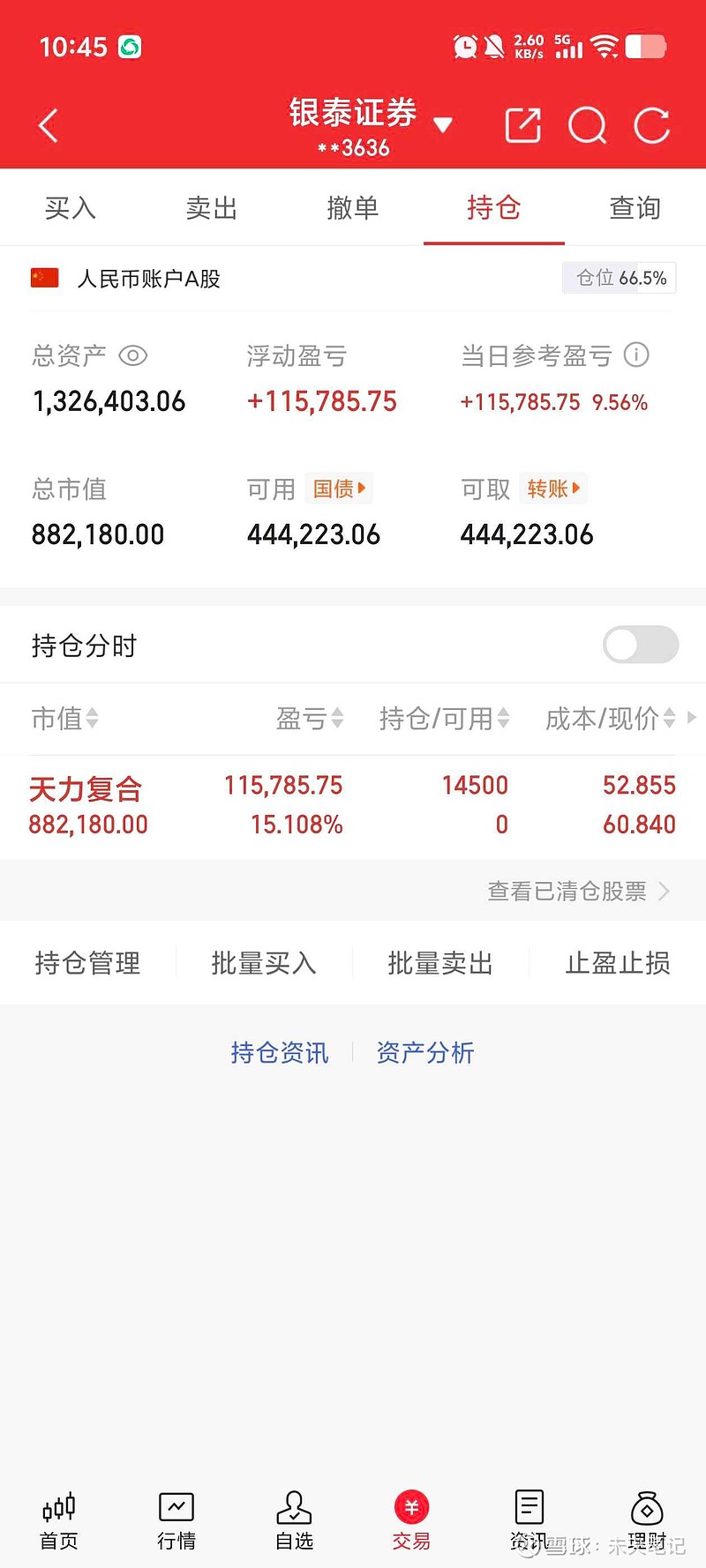
Task: Tap the back arrow in the header
Action: (48, 124)
